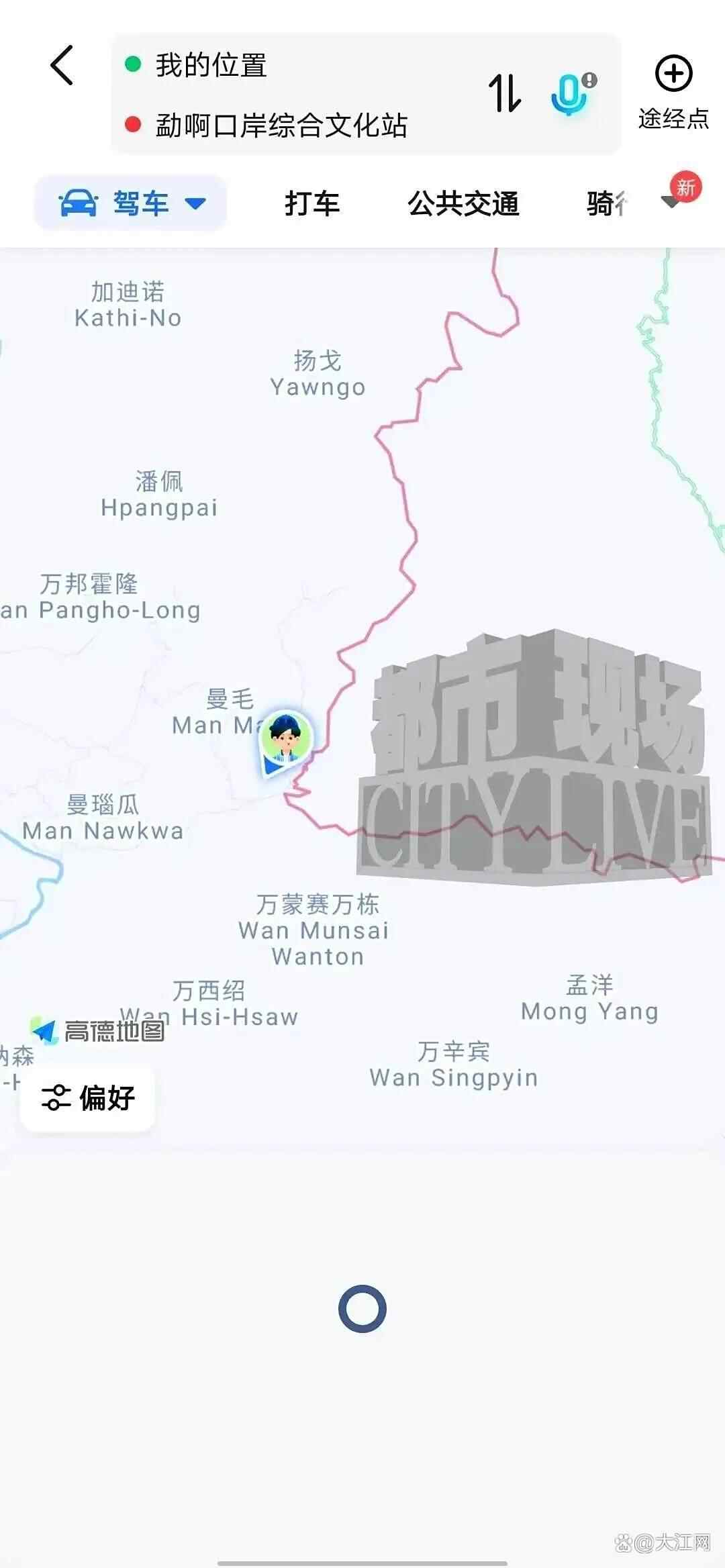Open route 偏好 preferences
Image resolution: width=725 pixels, height=1568 pixels.
(88, 1098)
